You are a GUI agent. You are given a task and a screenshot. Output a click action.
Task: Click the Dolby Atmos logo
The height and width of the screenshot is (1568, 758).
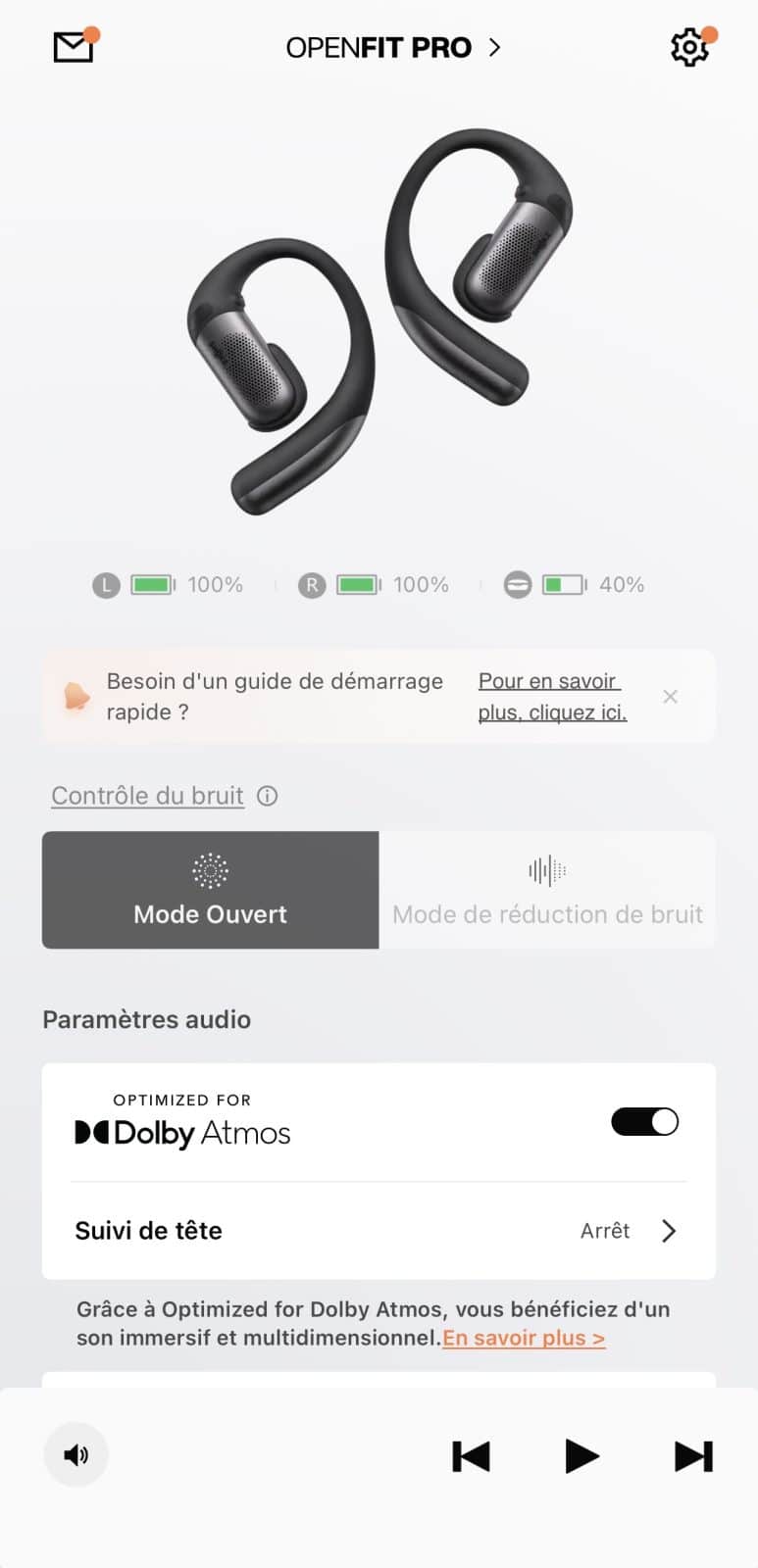click(x=181, y=1133)
